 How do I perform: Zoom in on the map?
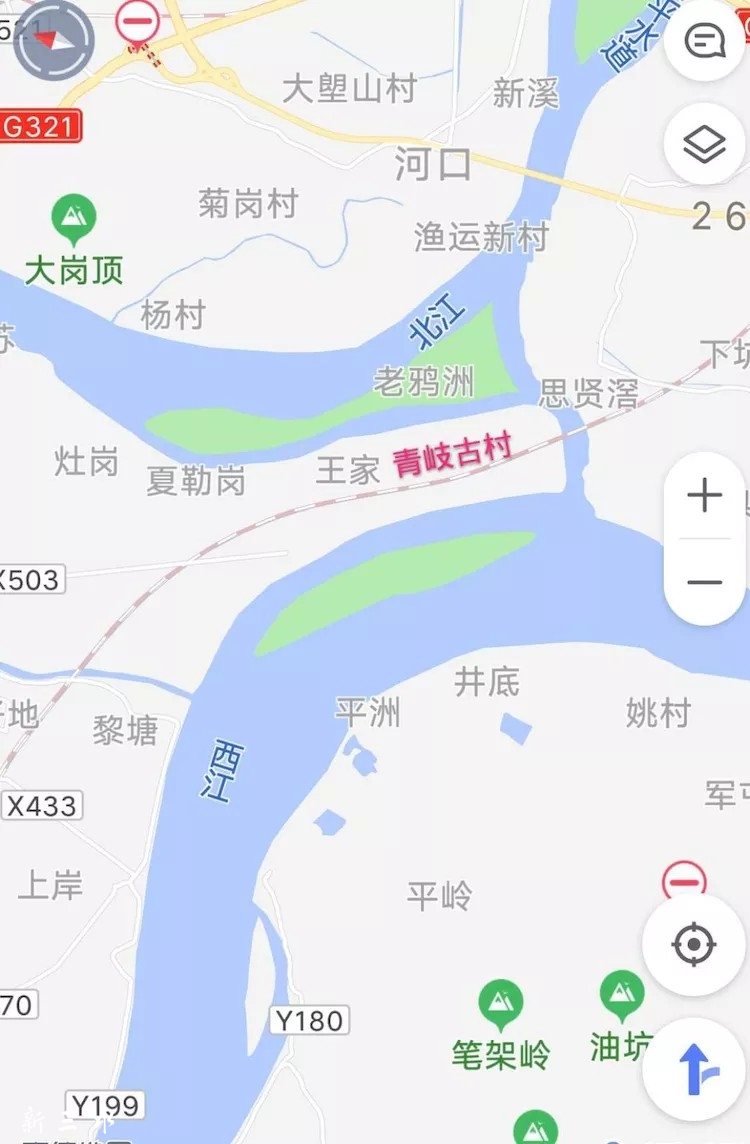click(704, 496)
